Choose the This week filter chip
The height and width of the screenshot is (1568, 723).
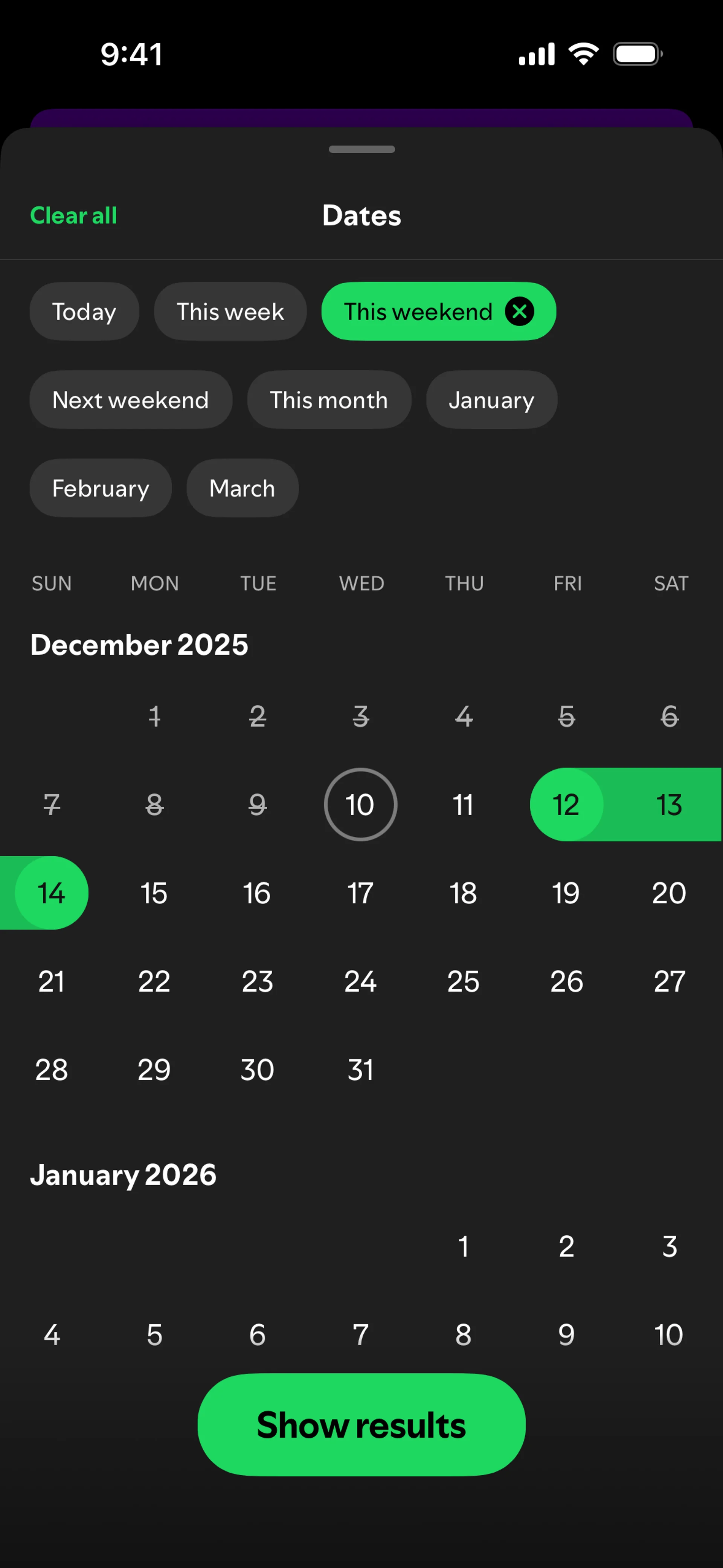[x=230, y=311]
